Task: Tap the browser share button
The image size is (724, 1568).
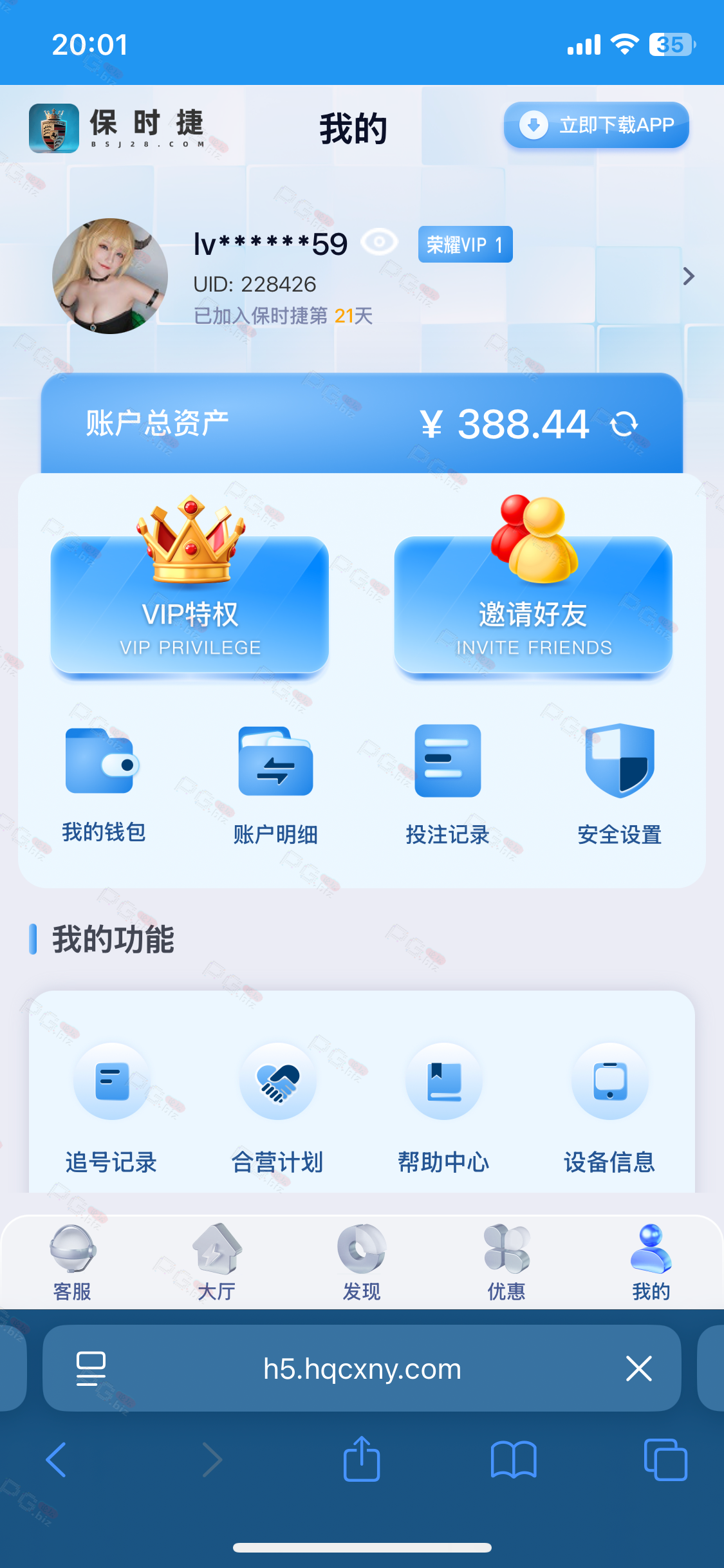Action: pyautogui.click(x=362, y=1459)
